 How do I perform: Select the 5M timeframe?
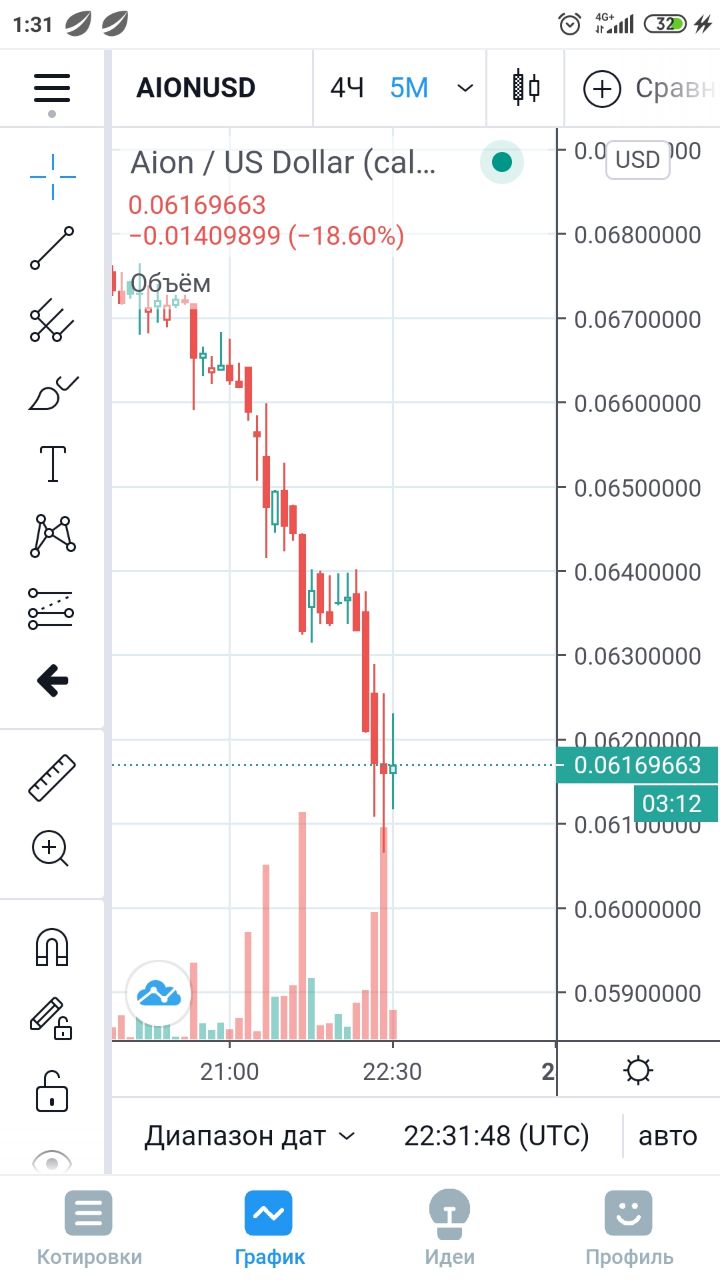pos(409,88)
